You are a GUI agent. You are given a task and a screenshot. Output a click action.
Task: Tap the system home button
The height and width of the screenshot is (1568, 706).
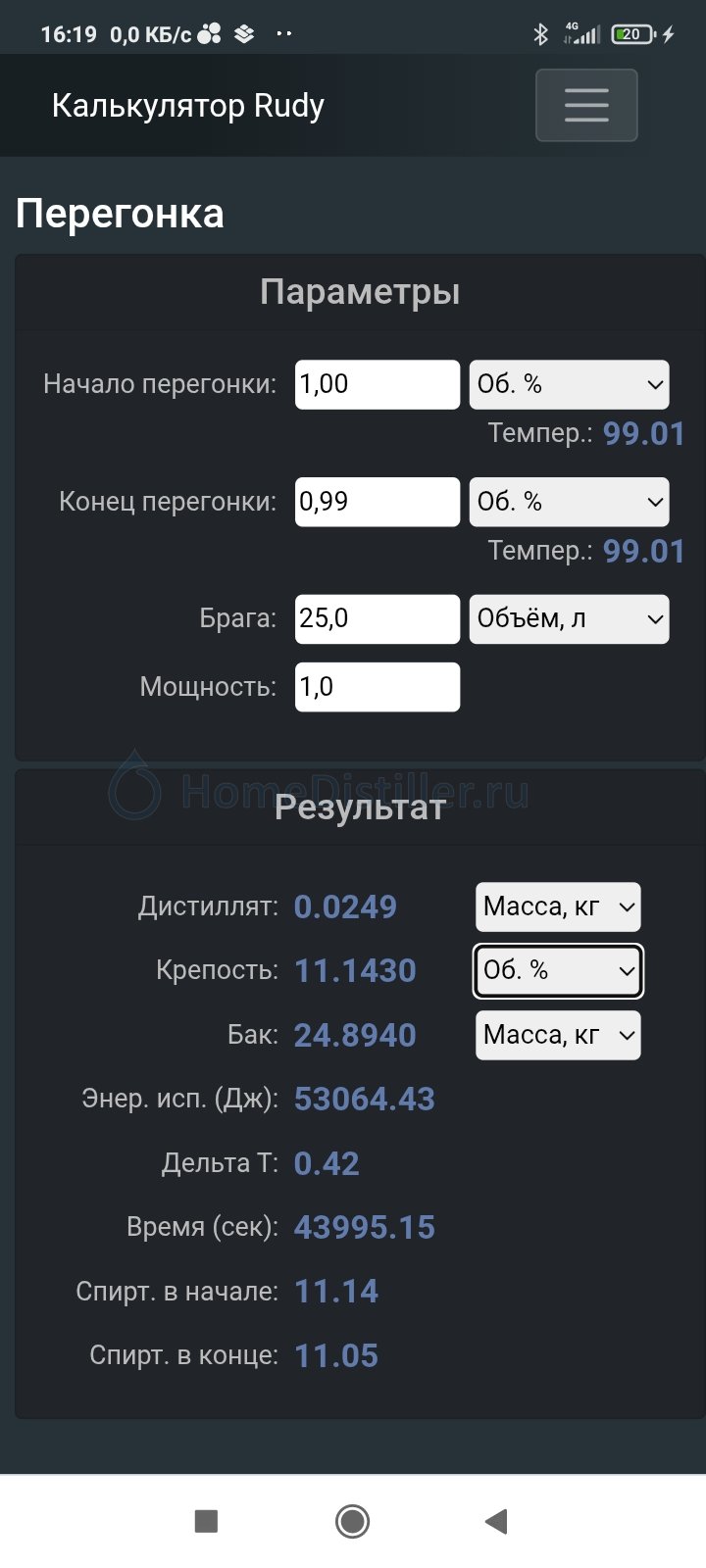coord(352,1521)
